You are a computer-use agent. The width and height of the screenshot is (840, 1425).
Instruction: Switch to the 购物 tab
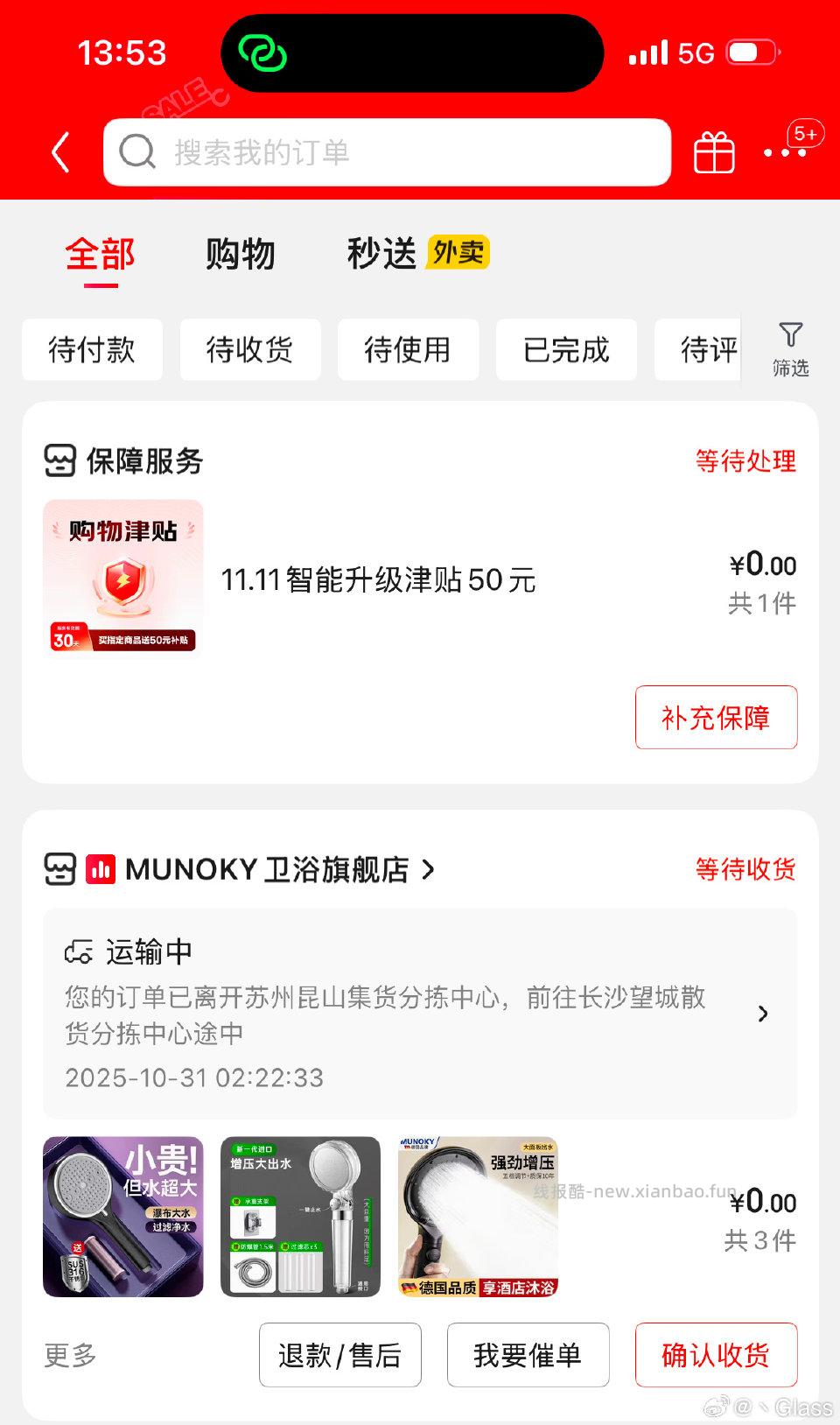coord(241,253)
